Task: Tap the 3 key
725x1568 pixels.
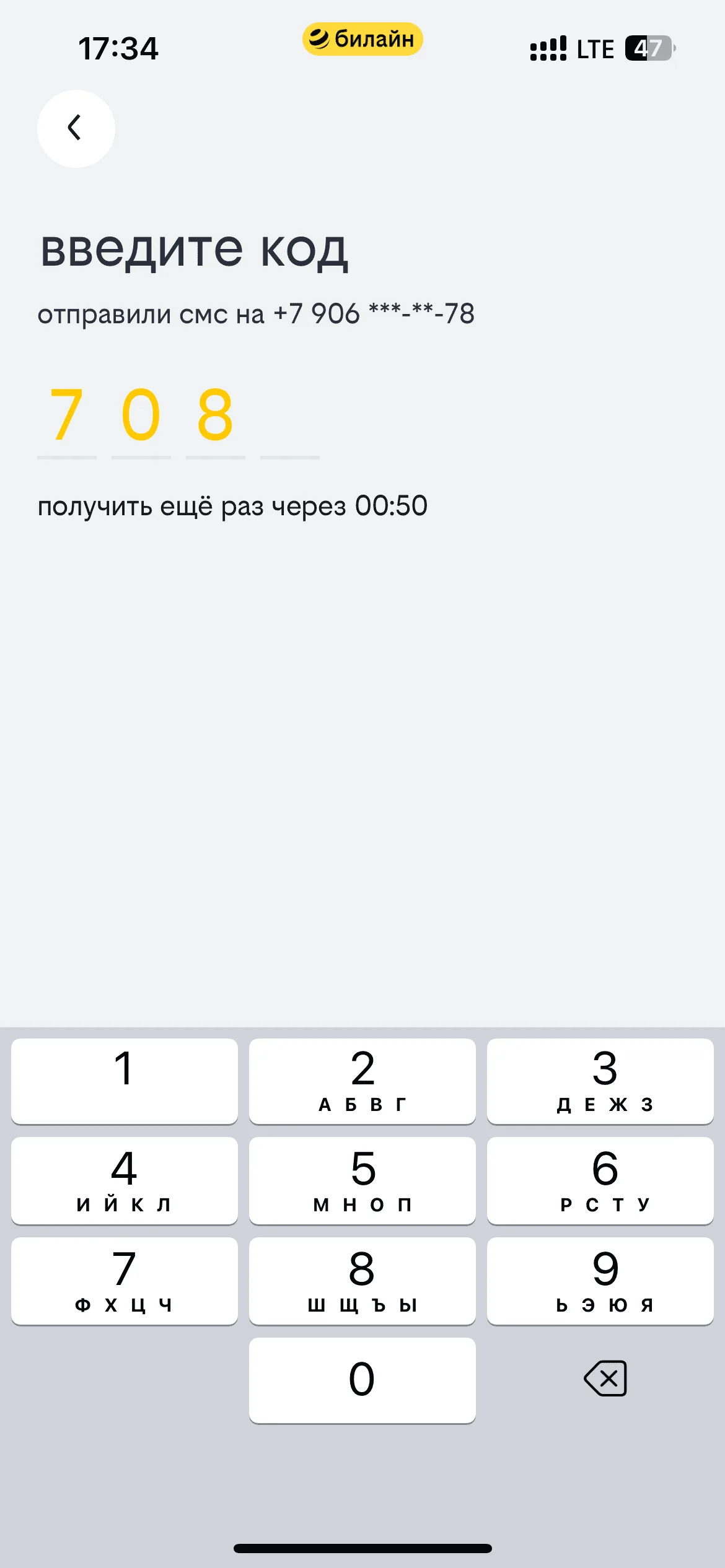Action: (x=600, y=1081)
